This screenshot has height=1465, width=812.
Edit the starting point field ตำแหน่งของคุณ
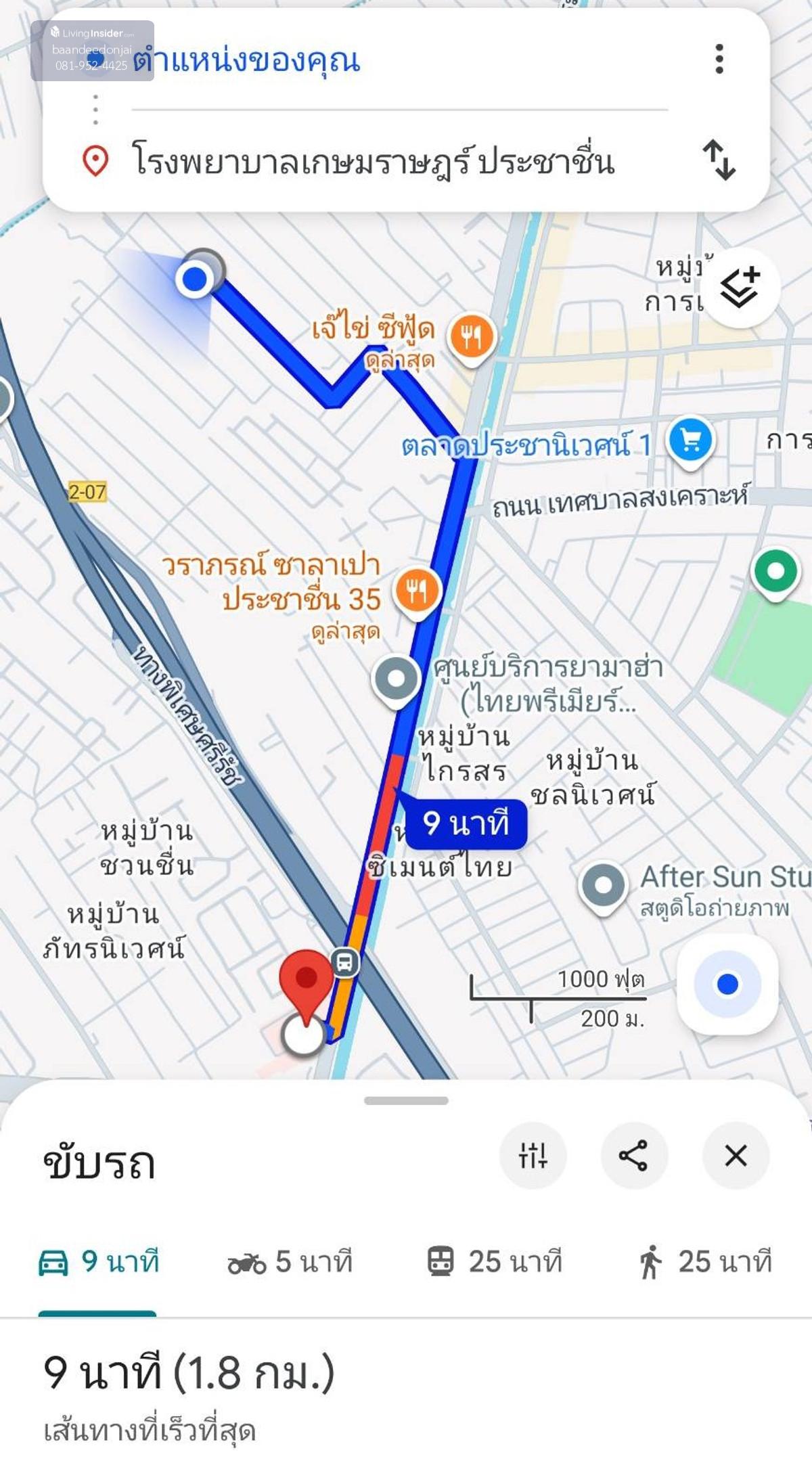(x=246, y=60)
